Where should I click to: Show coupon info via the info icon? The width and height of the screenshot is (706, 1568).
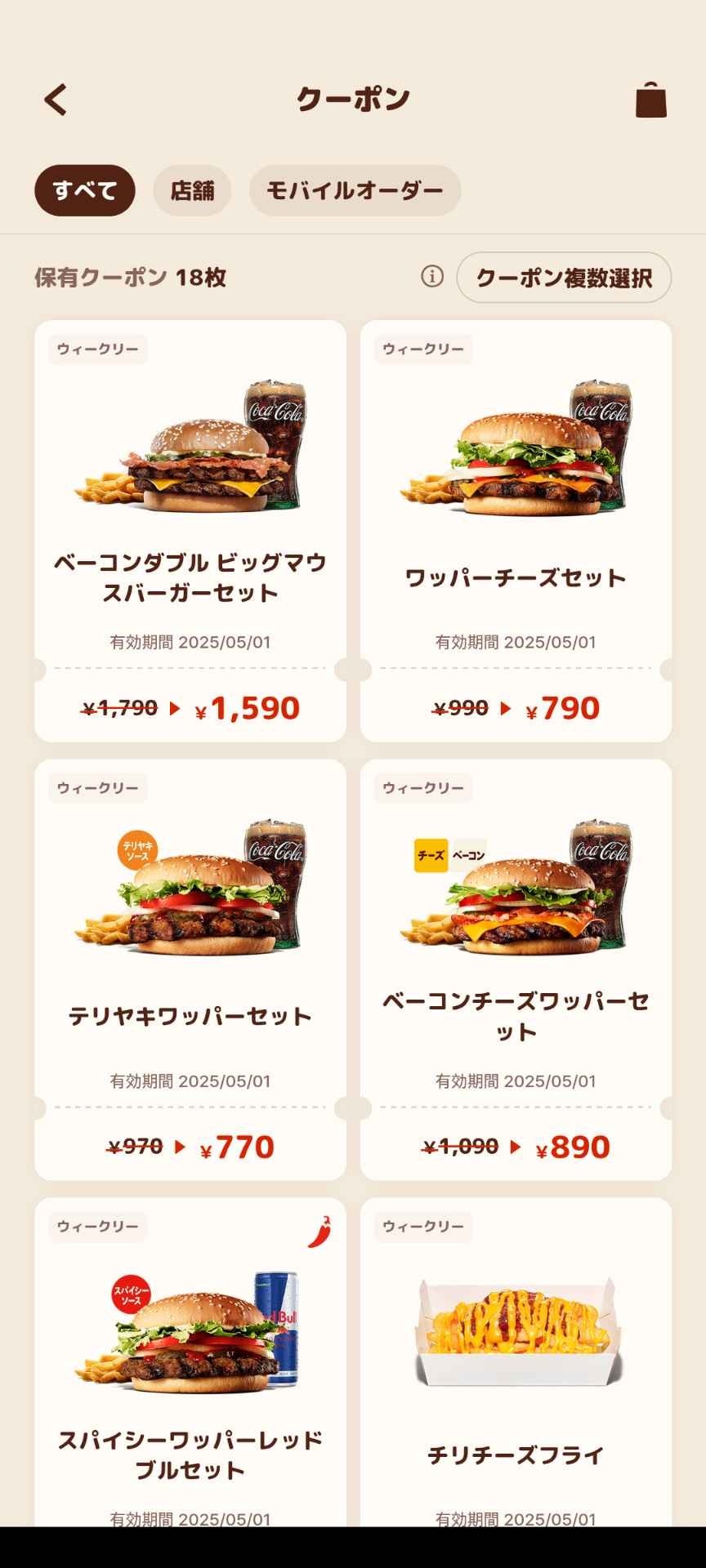(432, 277)
